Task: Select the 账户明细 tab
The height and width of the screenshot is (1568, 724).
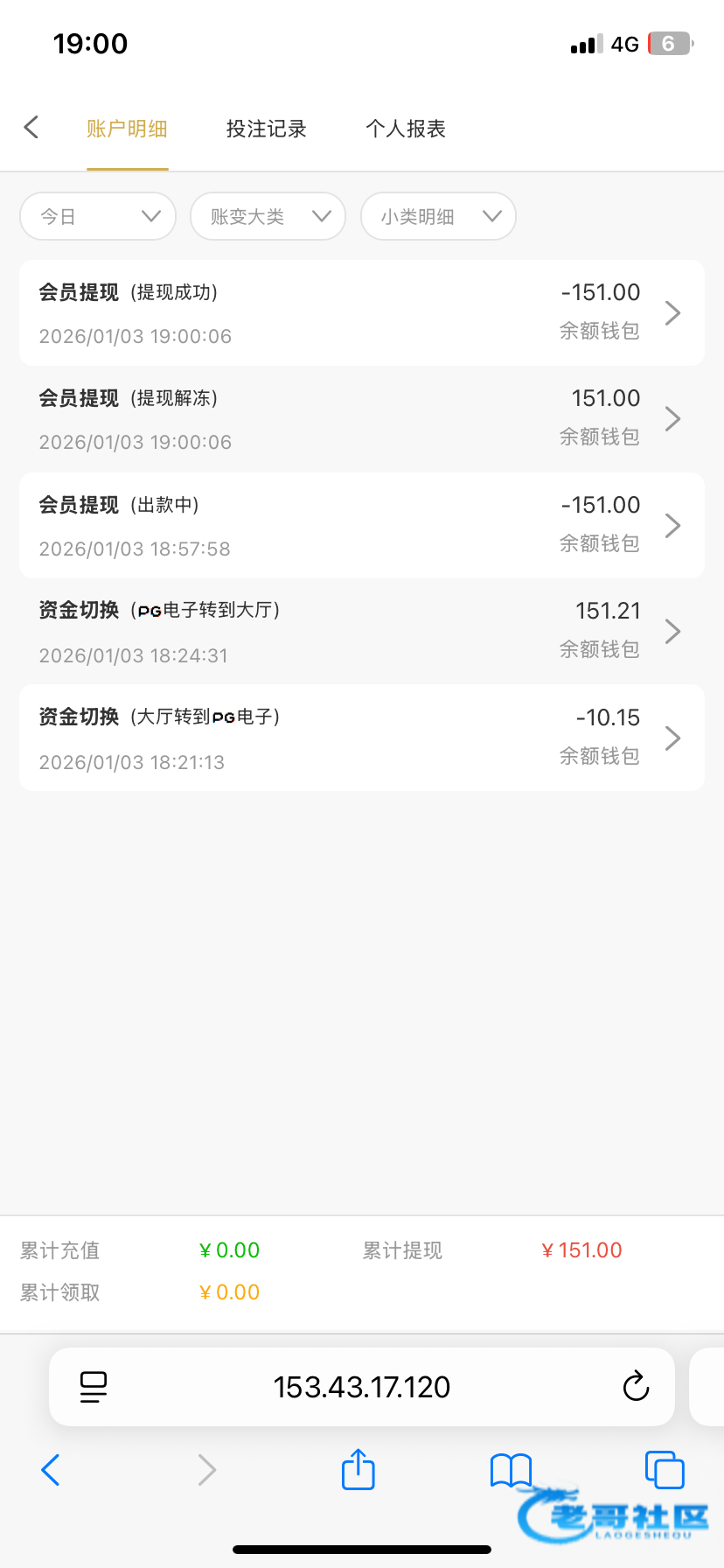Action: [x=127, y=129]
